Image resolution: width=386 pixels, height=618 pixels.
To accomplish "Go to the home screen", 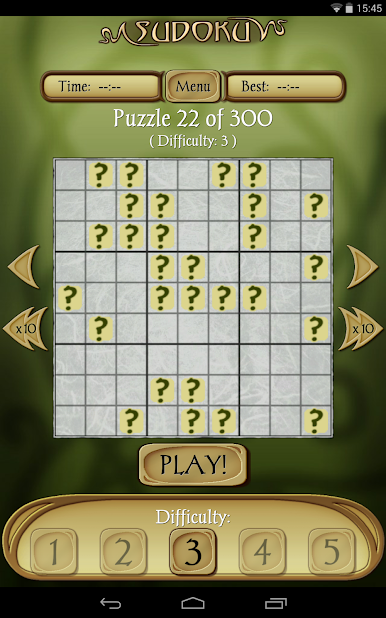I will 193,603.
